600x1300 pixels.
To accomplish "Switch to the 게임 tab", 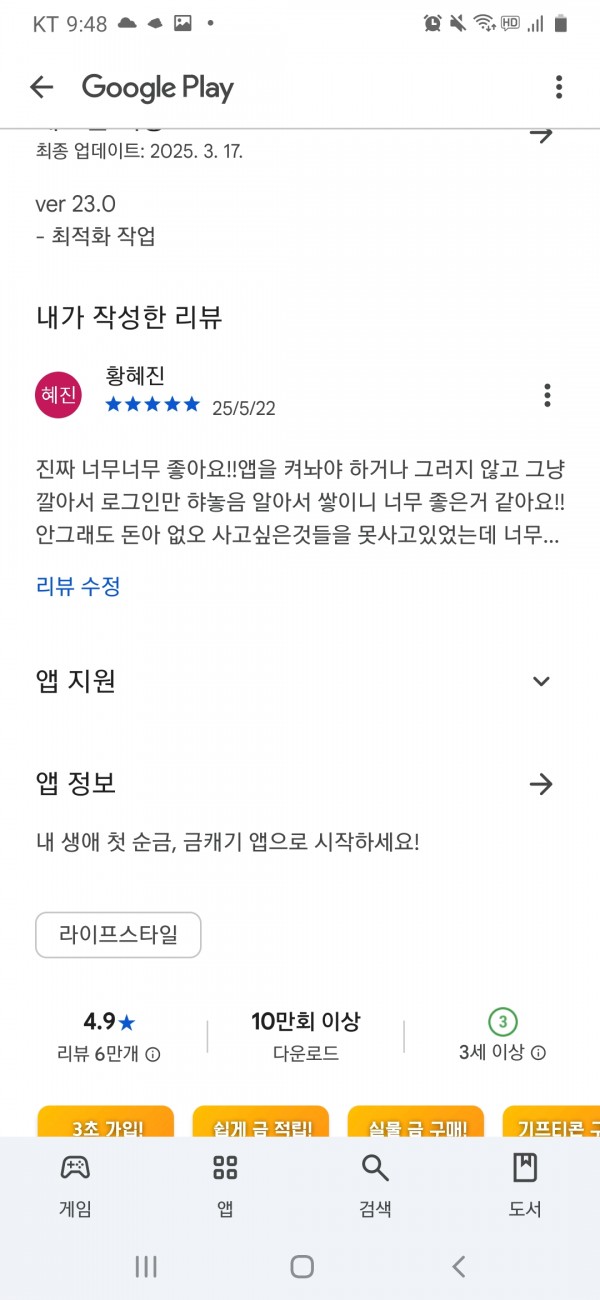I will tap(75, 1185).
